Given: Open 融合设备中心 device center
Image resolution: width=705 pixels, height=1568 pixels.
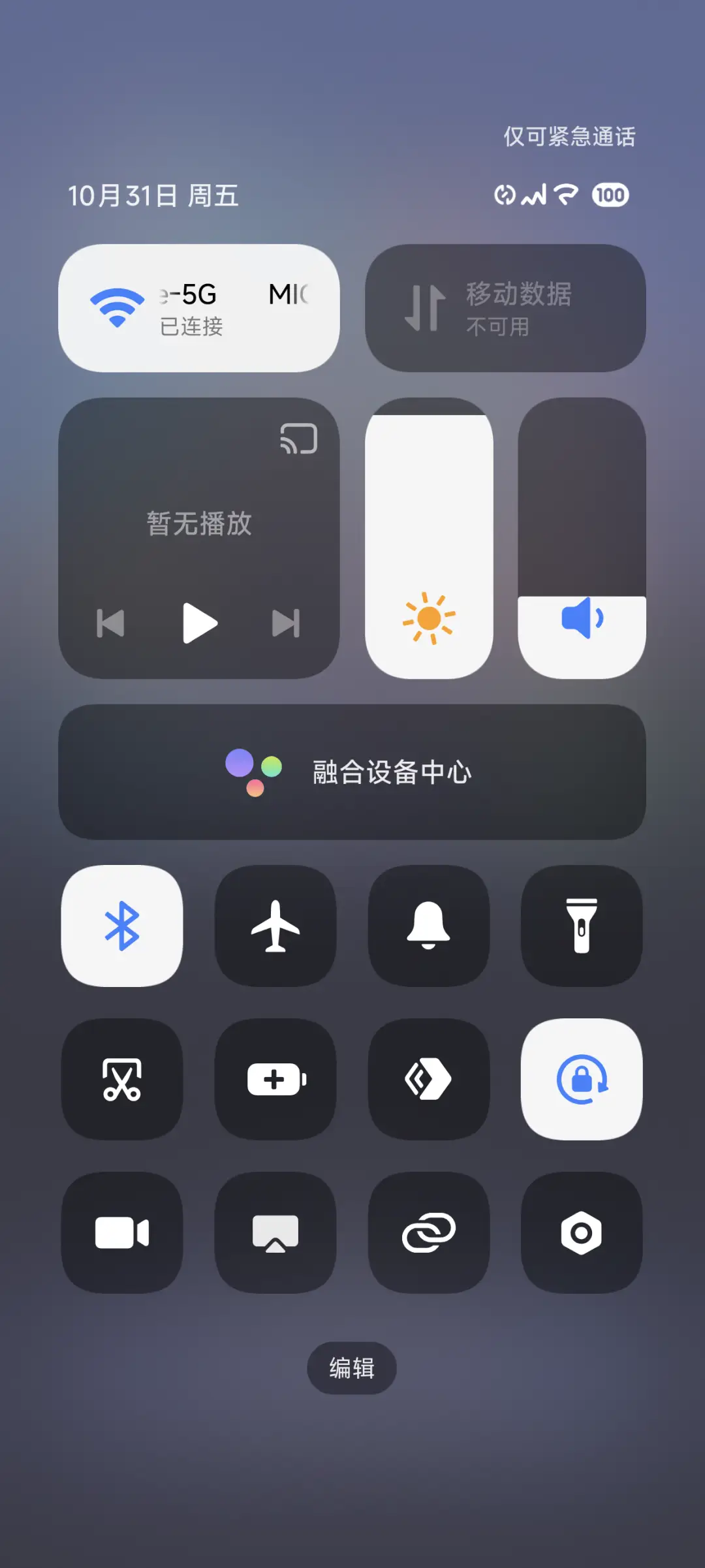Looking at the screenshot, I should pos(352,772).
